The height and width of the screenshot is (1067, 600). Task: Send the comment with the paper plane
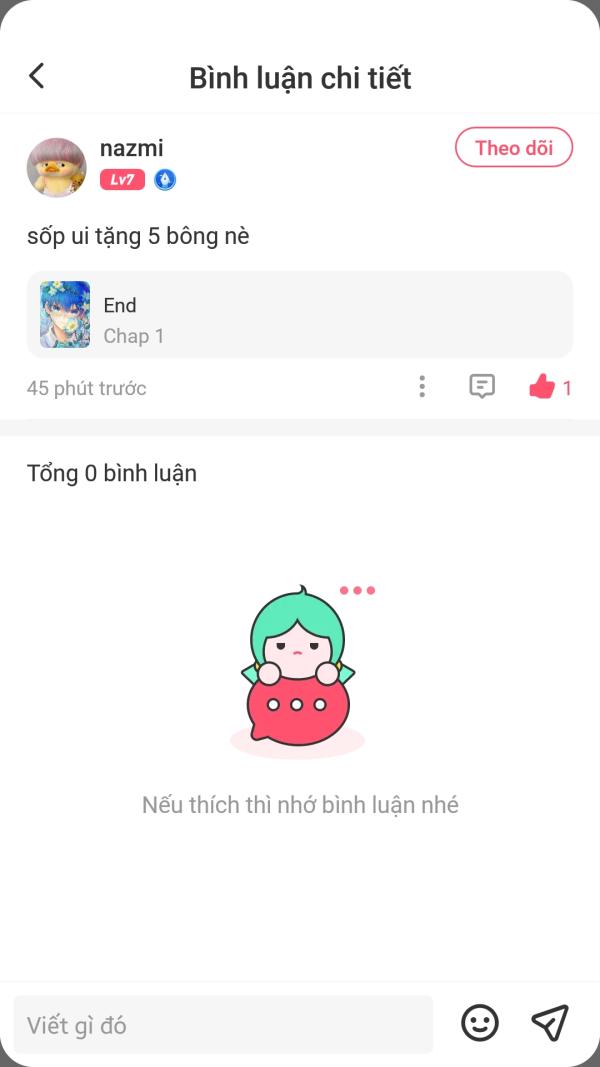pyautogui.click(x=550, y=1022)
